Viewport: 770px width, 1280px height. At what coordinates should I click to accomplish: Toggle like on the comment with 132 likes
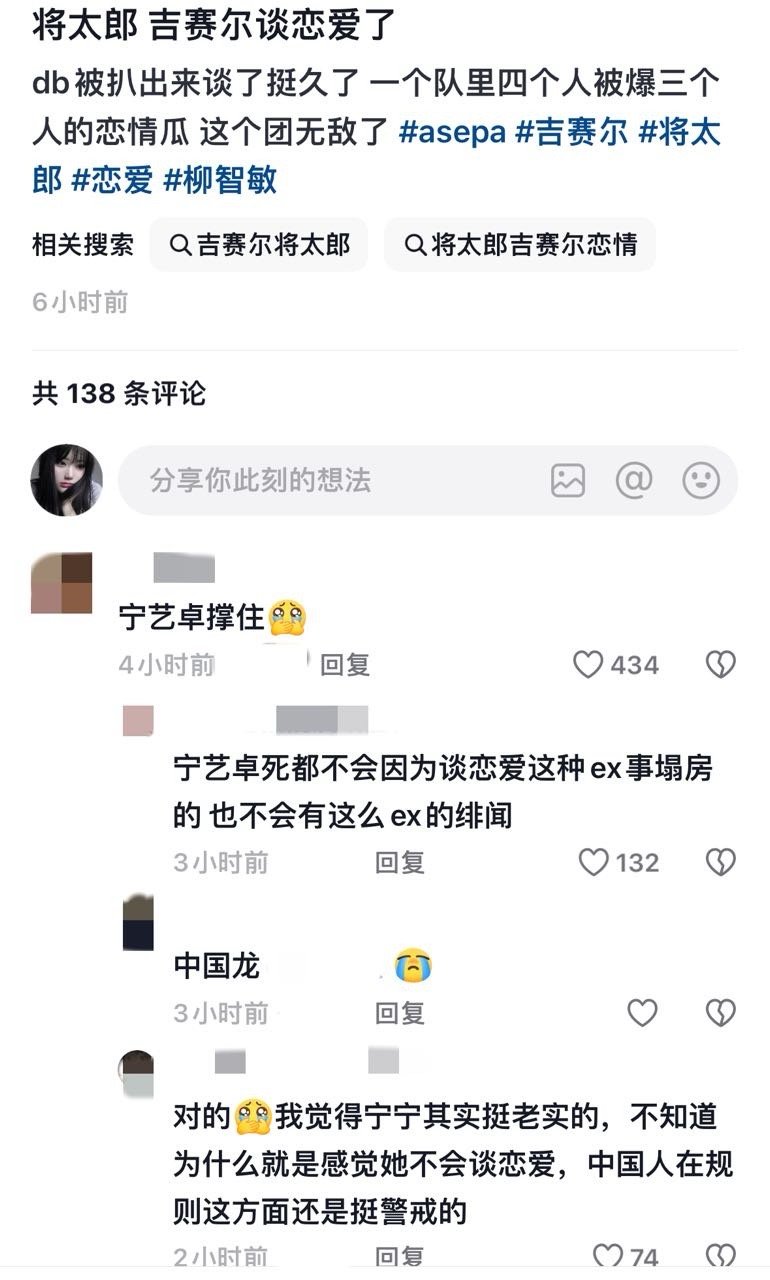point(595,863)
